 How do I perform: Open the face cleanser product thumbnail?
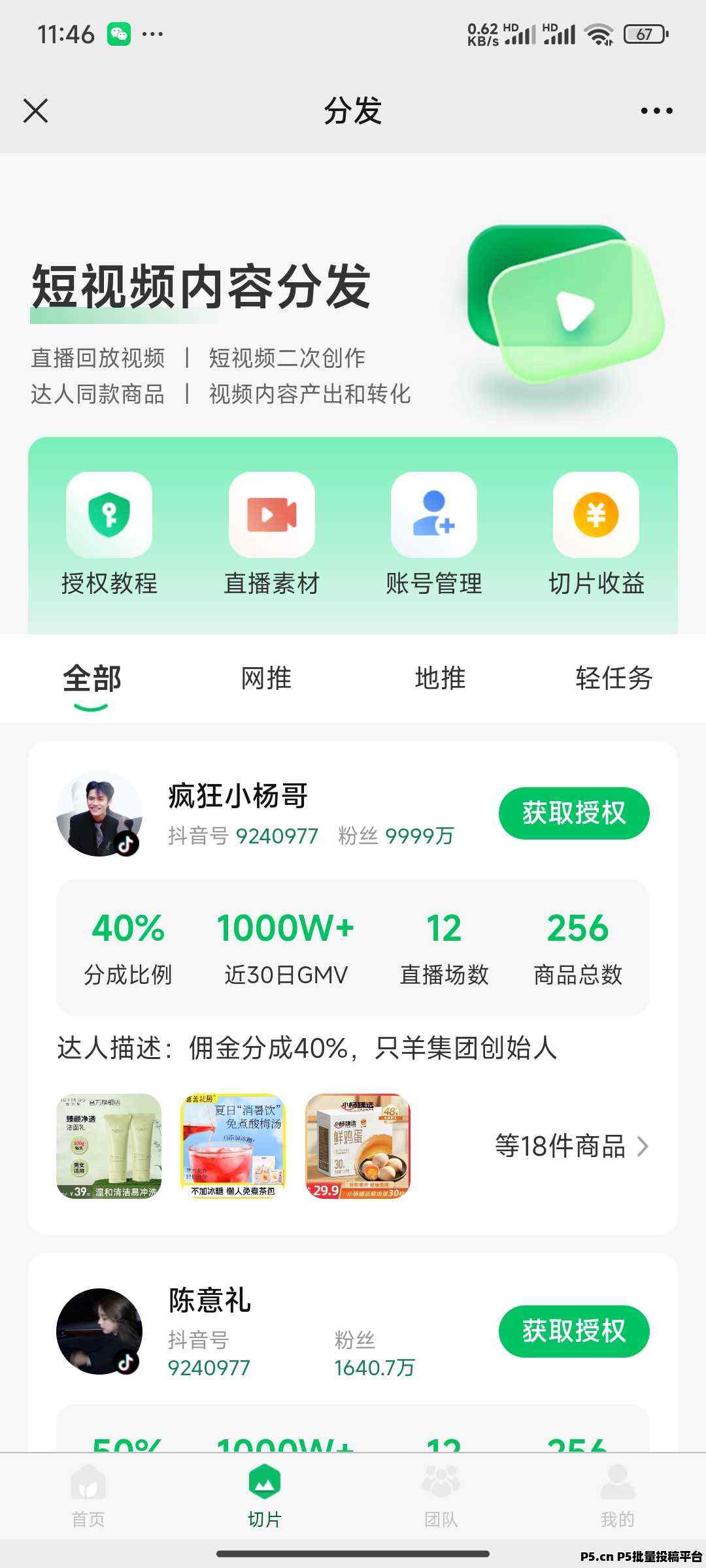[x=109, y=1146]
